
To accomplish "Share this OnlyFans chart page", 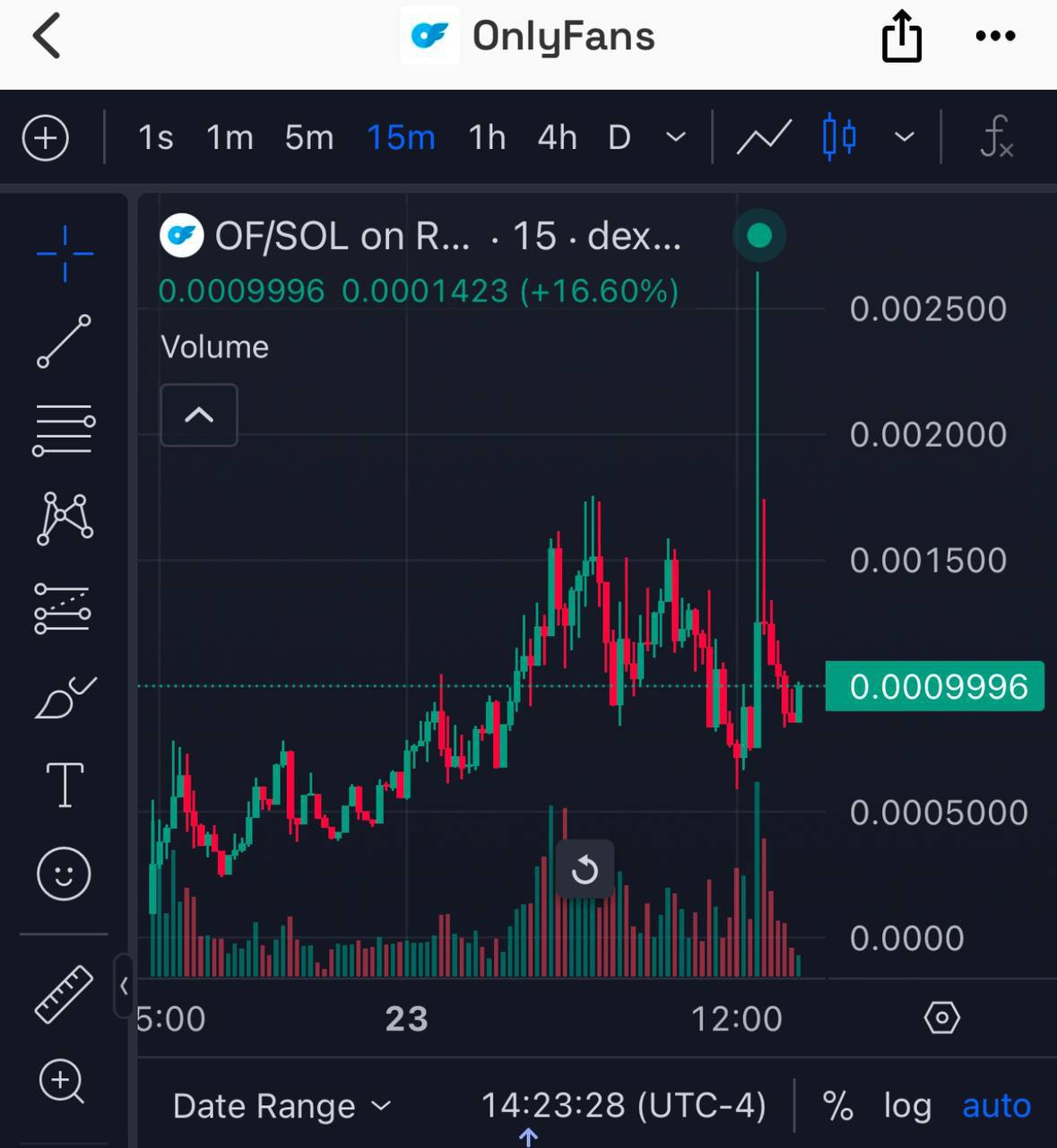I will pos(901,37).
